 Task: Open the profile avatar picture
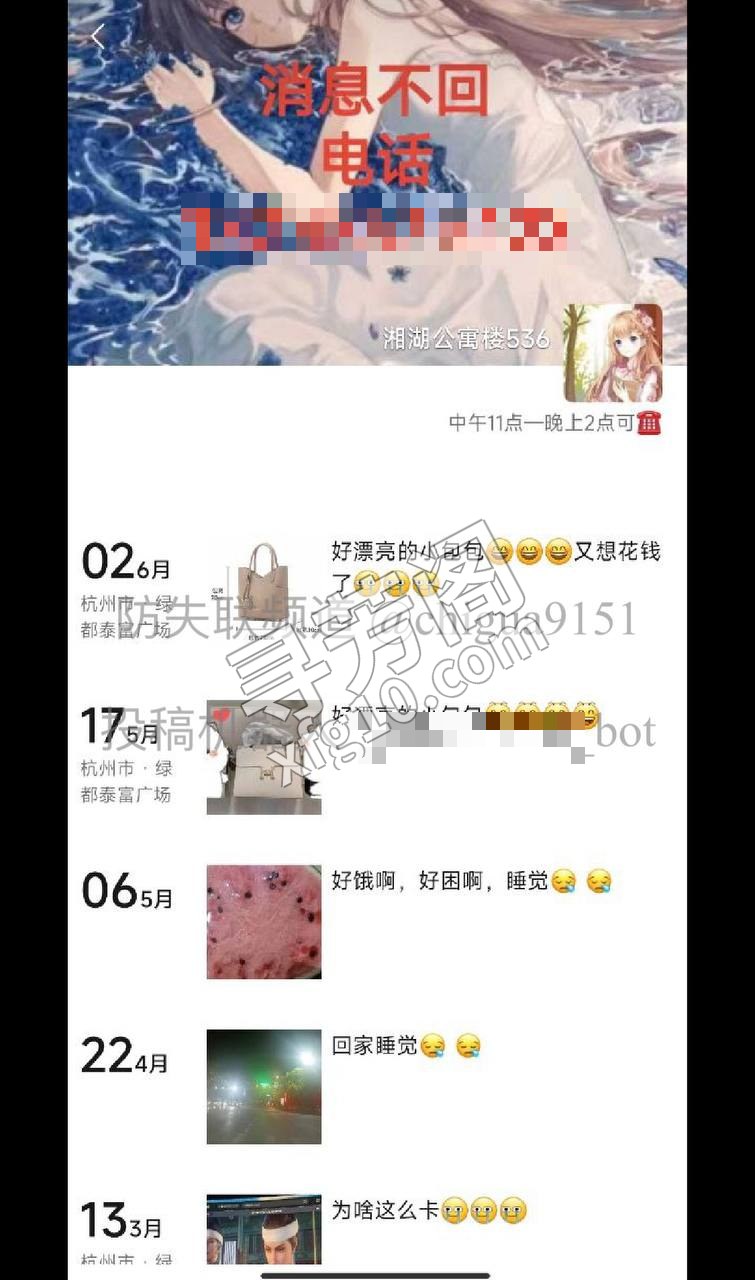(613, 353)
